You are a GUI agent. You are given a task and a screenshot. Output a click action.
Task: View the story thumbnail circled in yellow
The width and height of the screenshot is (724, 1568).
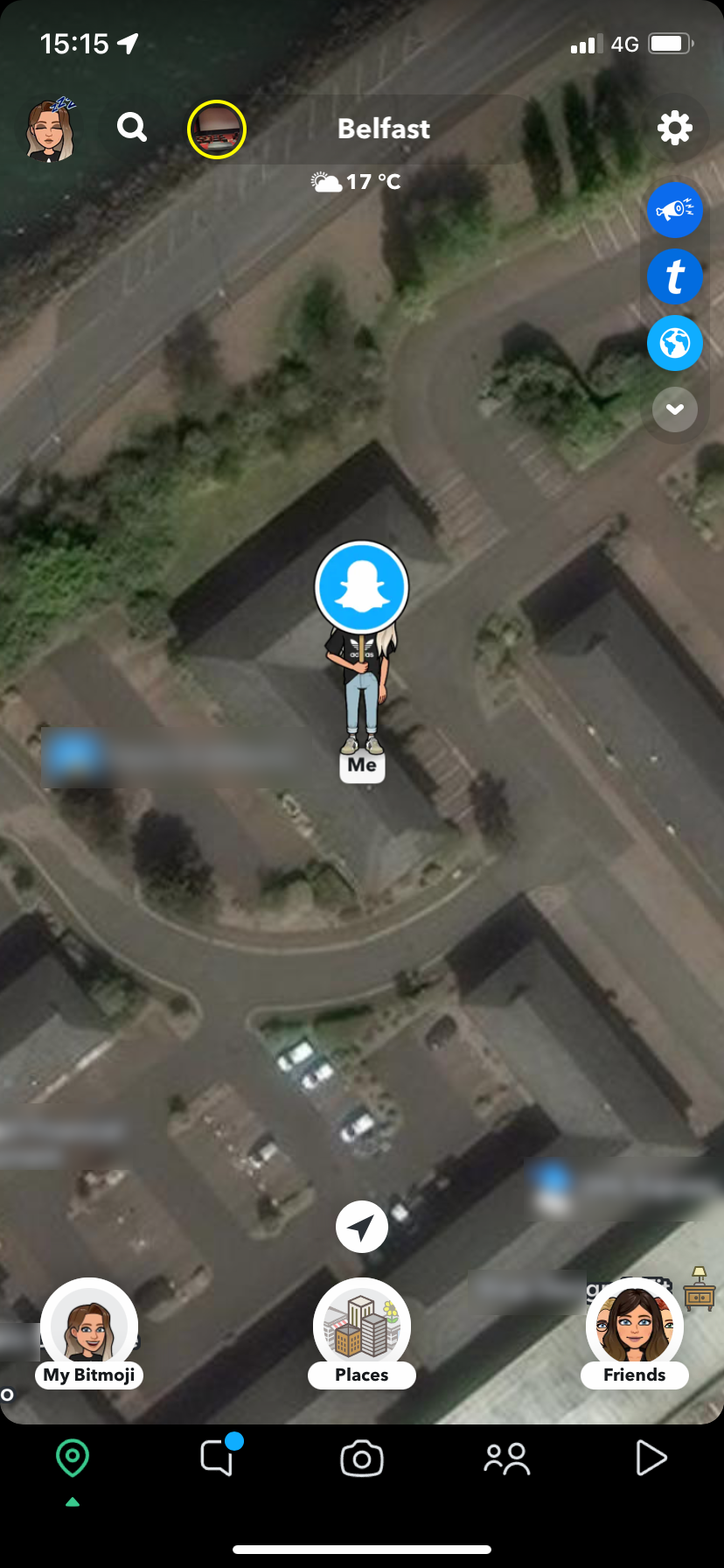(217, 129)
